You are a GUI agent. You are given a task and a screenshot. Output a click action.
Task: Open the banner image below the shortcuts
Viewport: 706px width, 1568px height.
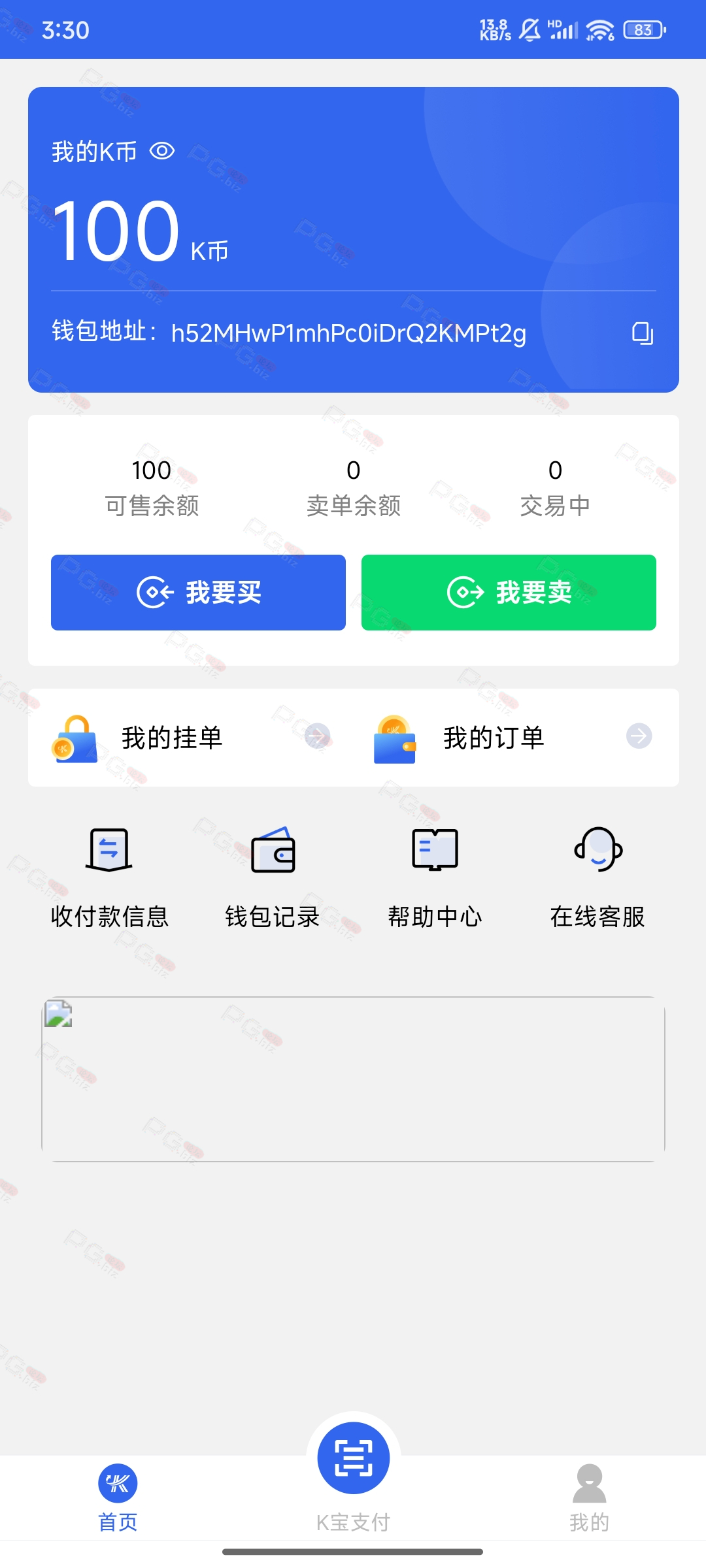(x=353, y=1079)
